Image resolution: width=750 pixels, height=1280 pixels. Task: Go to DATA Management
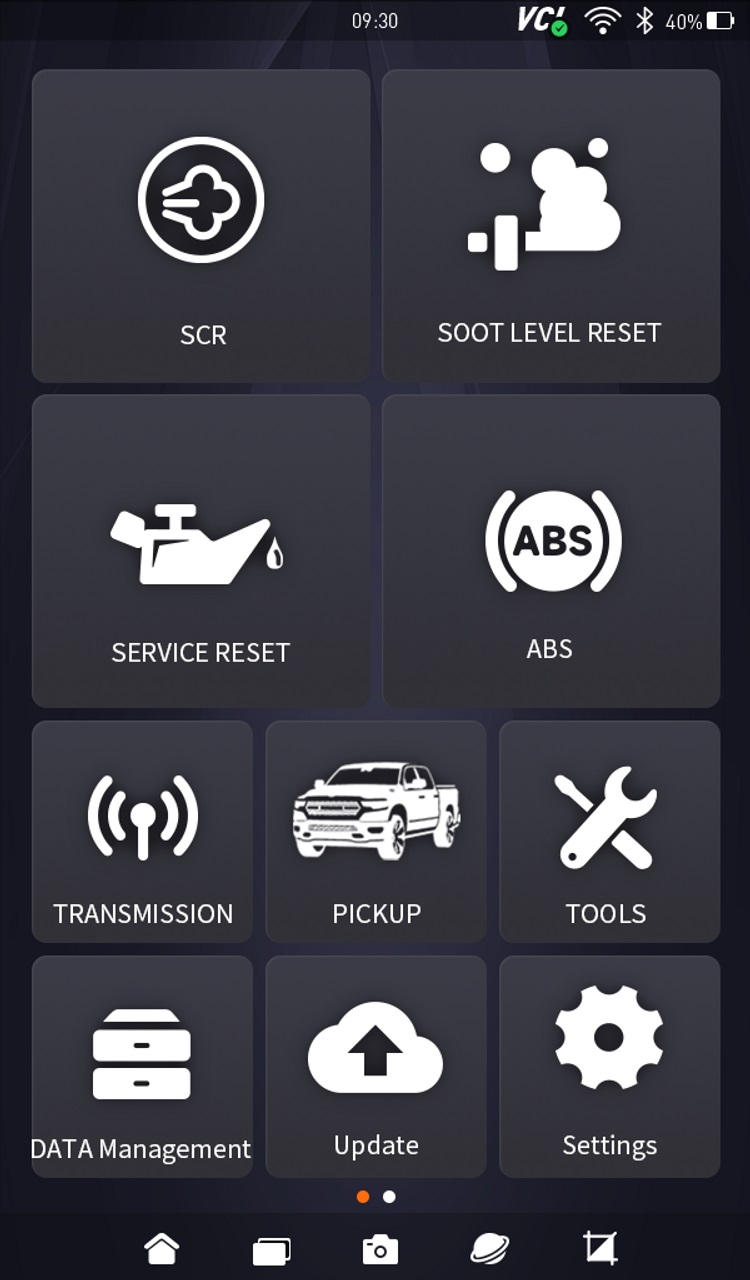(142, 1066)
